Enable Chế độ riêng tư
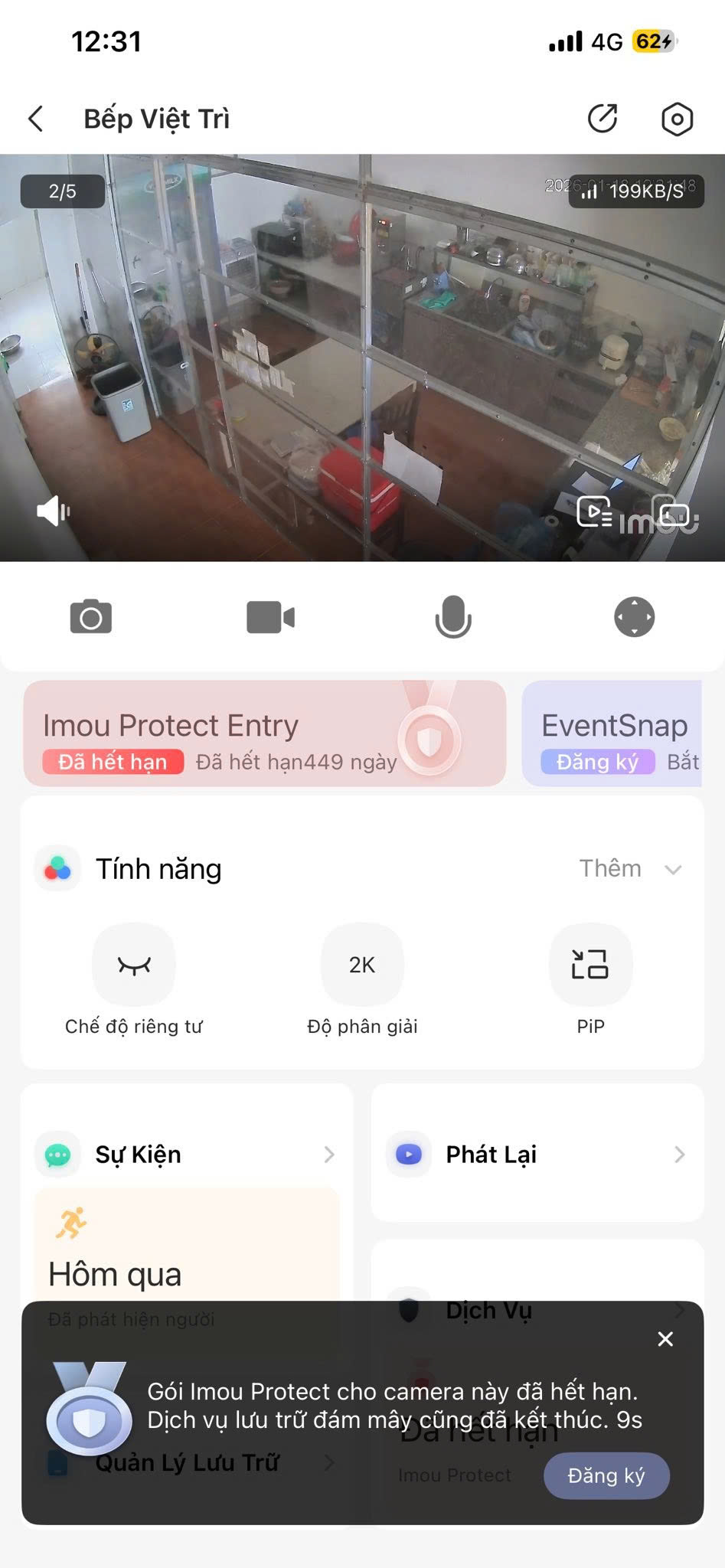This screenshot has height=1568, width=725. coord(134,965)
